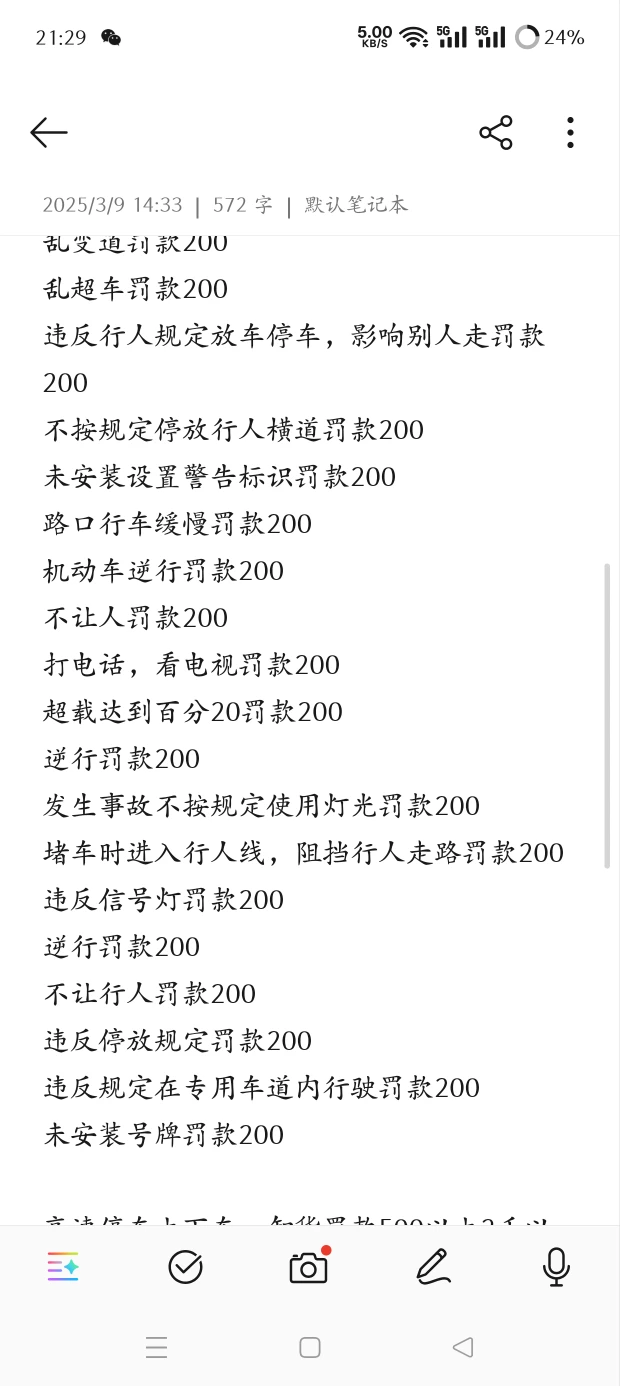The height and width of the screenshot is (1386, 620).
Task: Insert a checklist item
Action: [x=185, y=1267]
